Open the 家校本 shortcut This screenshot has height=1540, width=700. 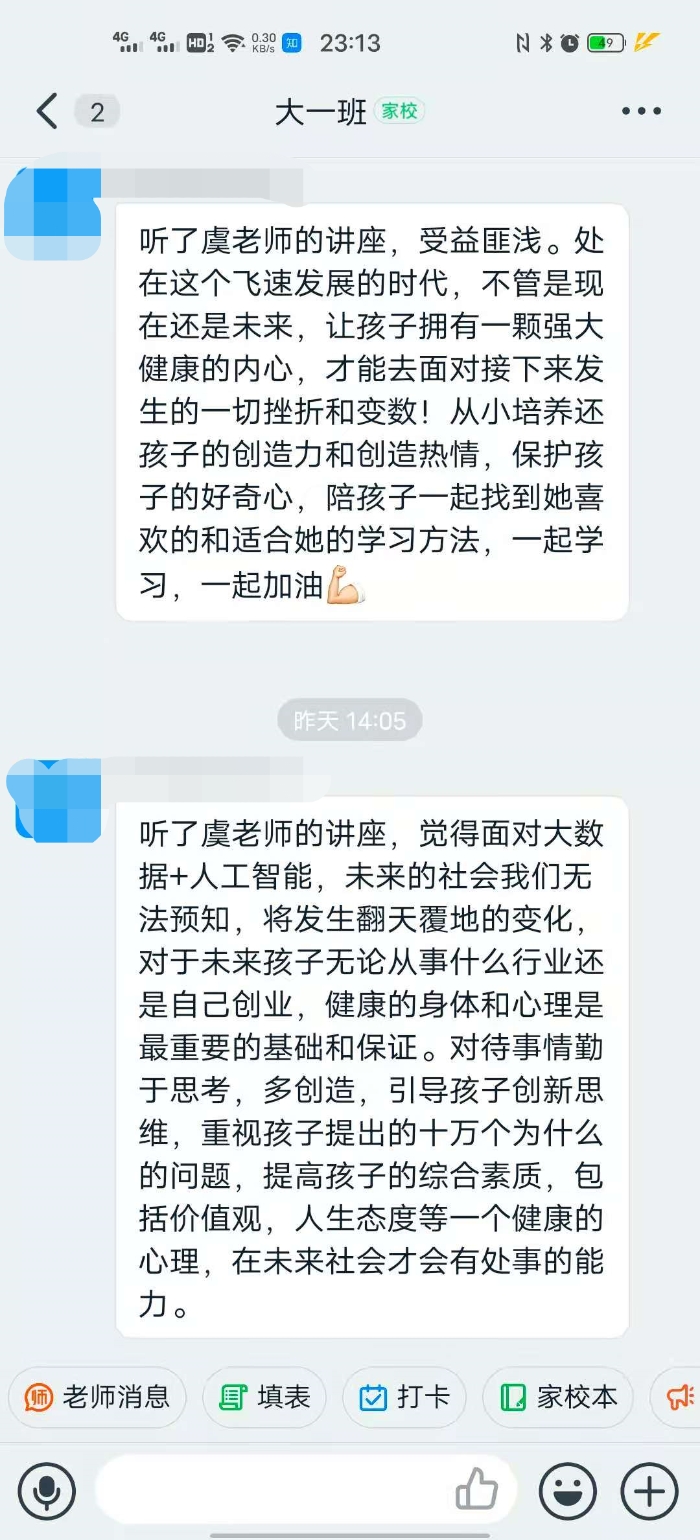point(558,1397)
